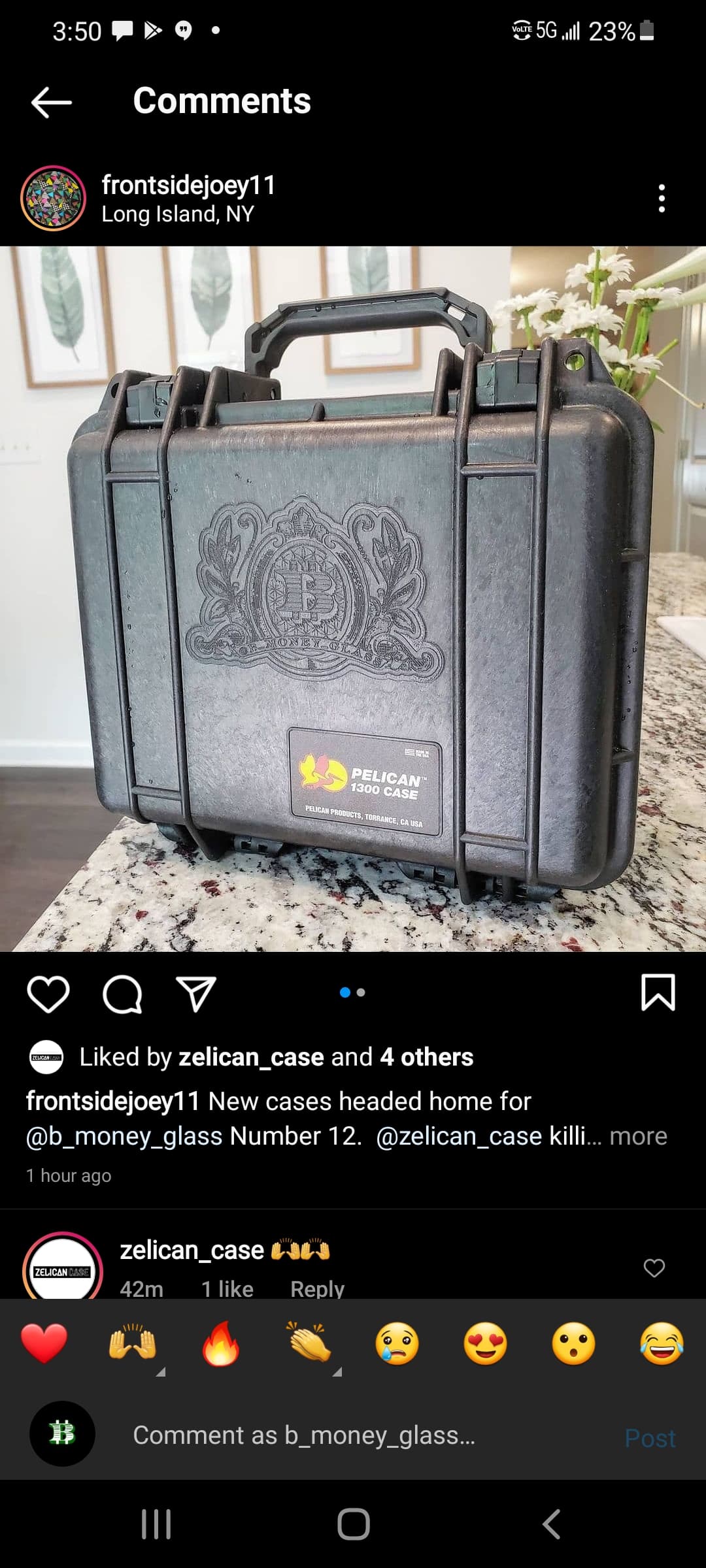Tap Post to submit the comment

(650, 1438)
